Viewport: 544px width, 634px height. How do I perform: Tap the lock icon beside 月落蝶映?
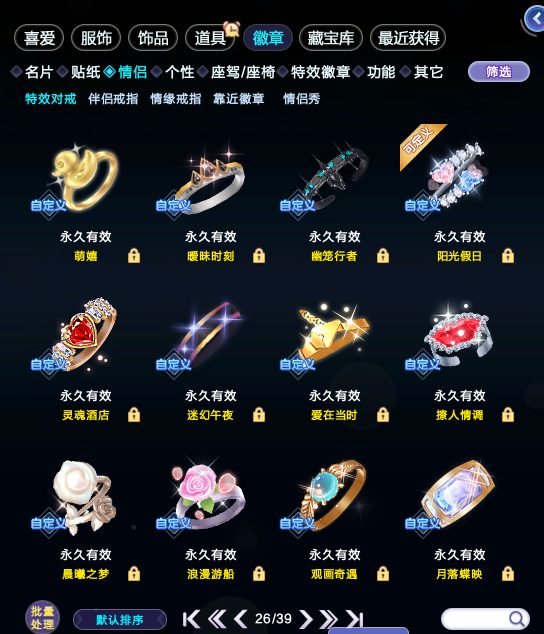508,573
